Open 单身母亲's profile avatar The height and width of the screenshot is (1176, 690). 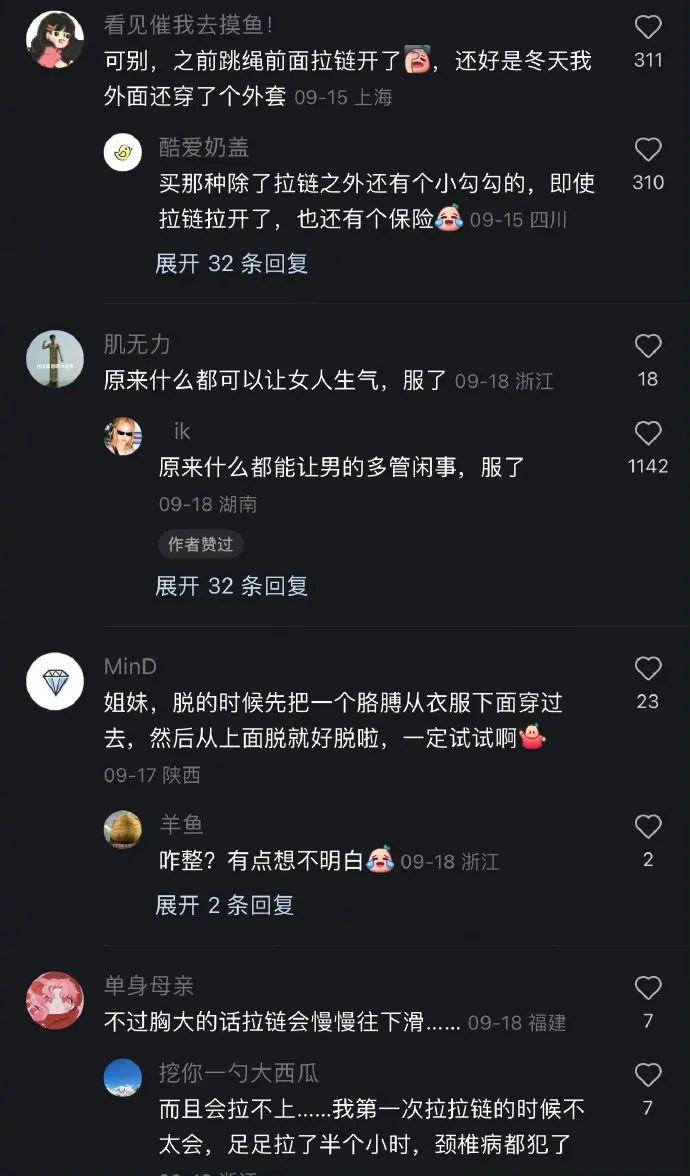click(55, 1001)
